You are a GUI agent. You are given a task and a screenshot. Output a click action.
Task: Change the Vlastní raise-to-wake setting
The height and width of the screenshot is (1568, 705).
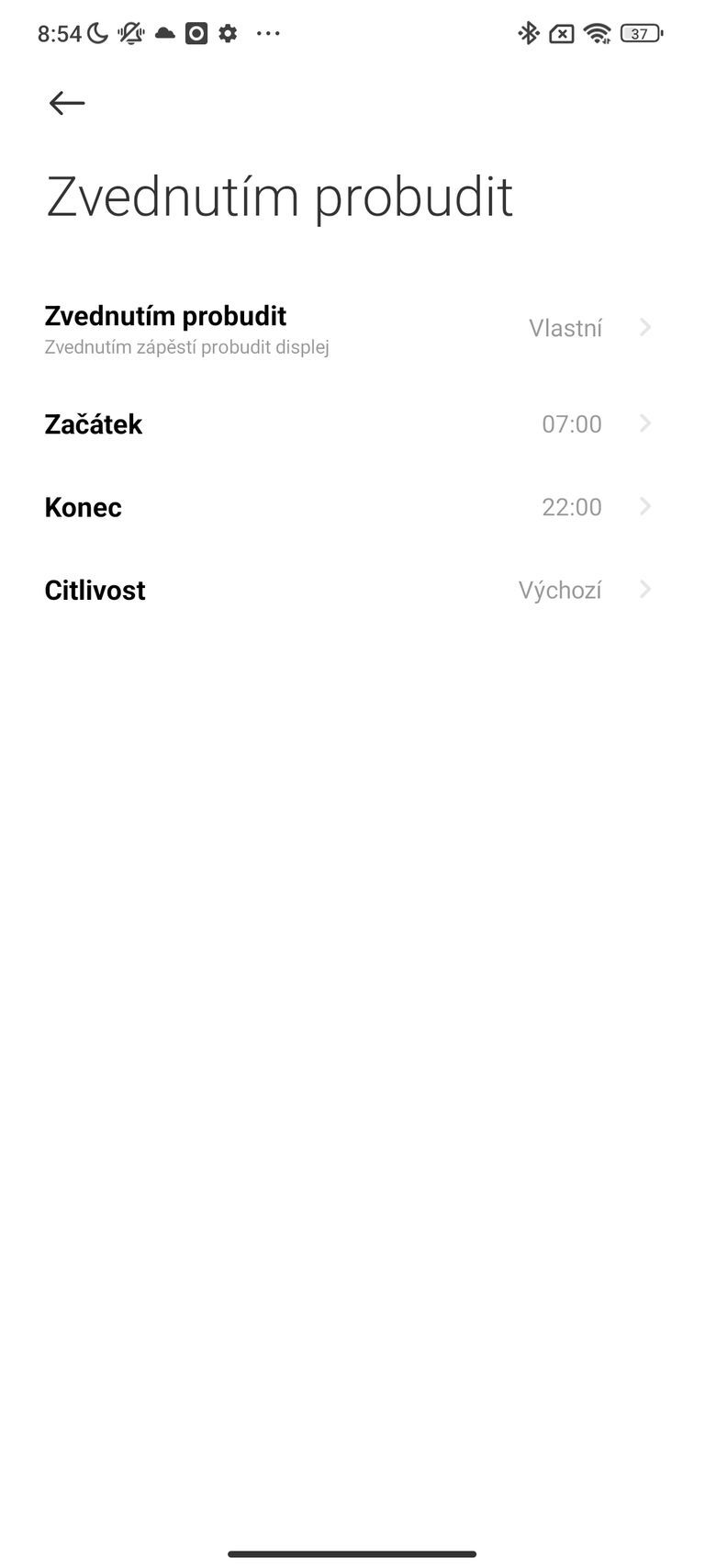coord(565,327)
